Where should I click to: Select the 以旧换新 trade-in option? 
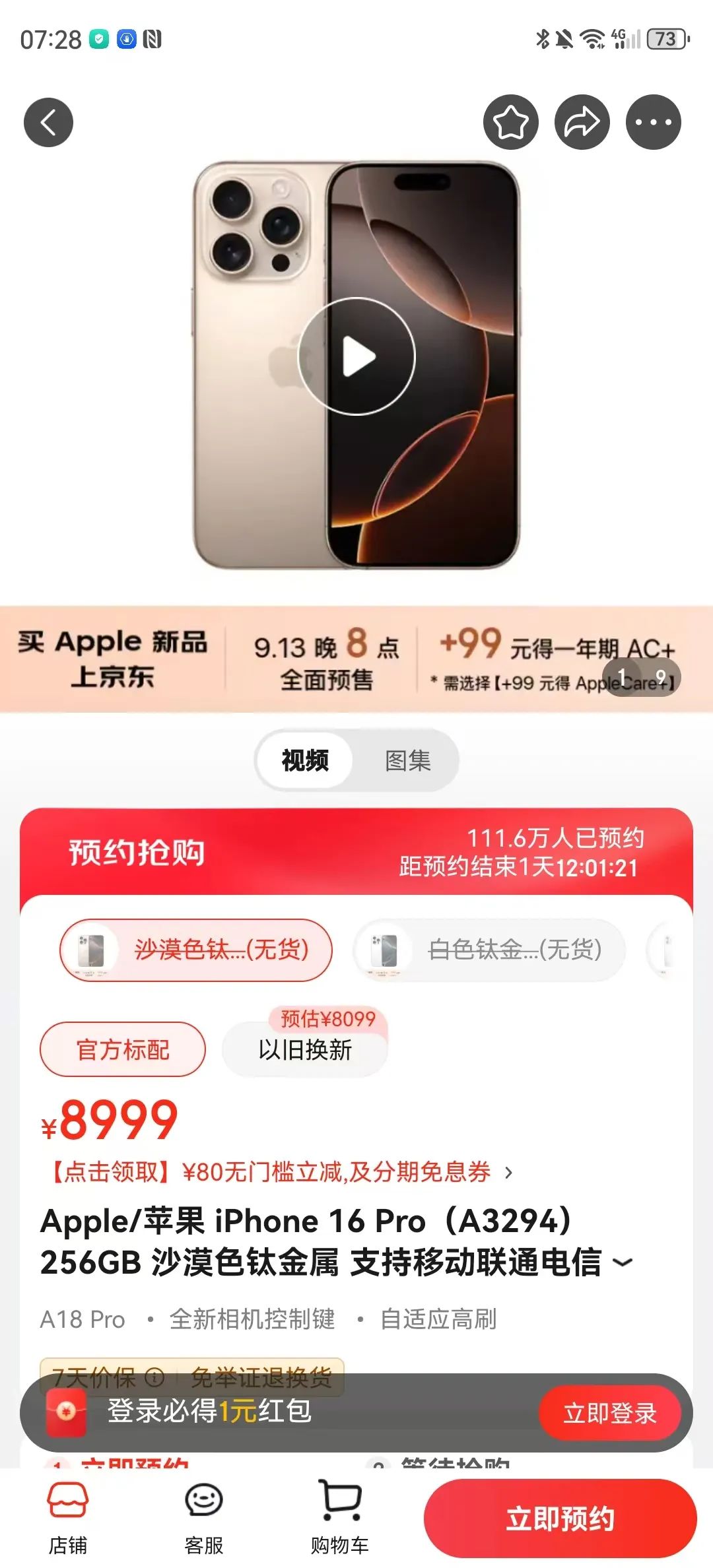click(x=305, y=1049)
